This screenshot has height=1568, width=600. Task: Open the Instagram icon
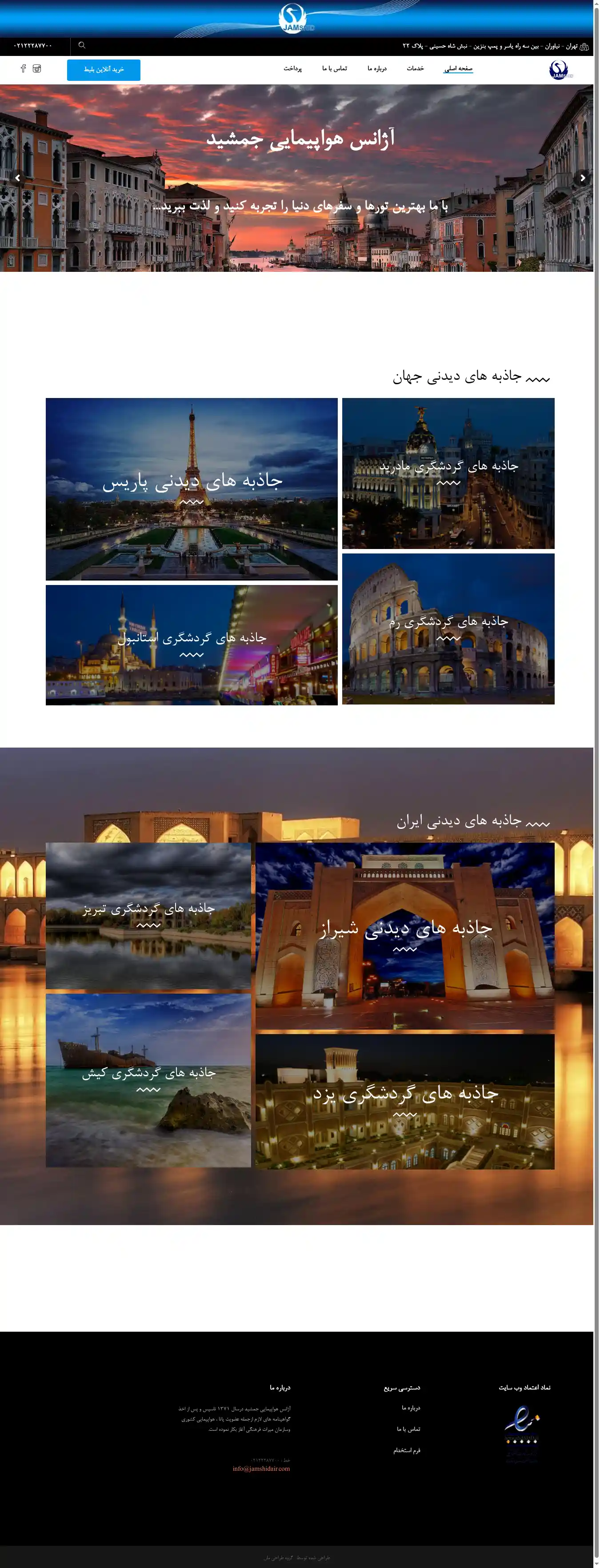tap(36, 68)
